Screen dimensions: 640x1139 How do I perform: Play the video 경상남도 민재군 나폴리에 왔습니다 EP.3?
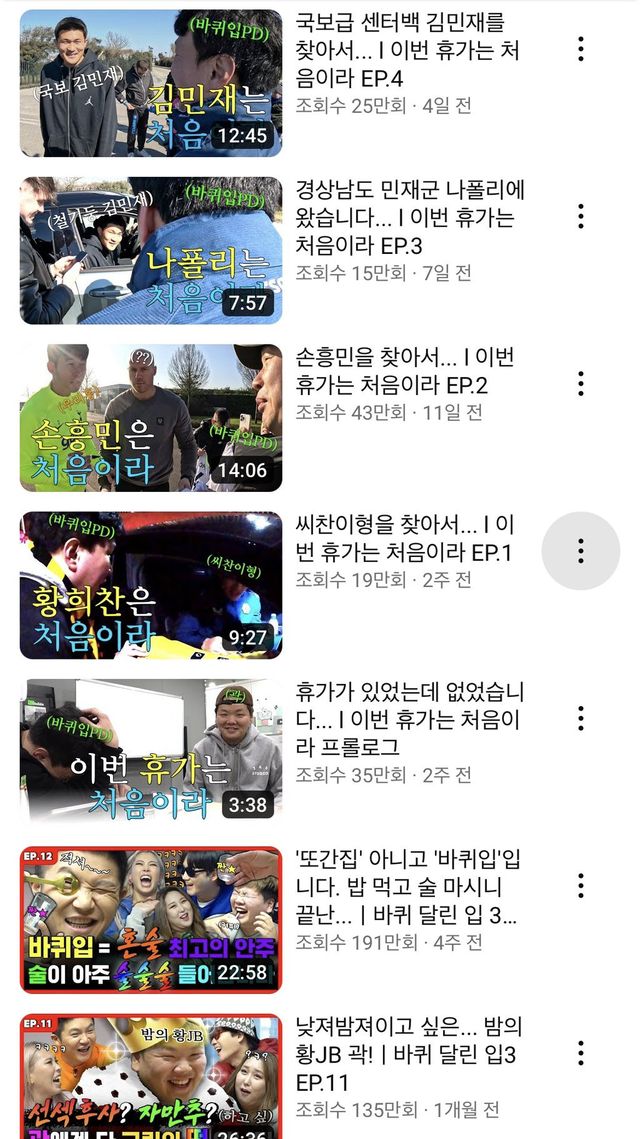pos(151,250)
